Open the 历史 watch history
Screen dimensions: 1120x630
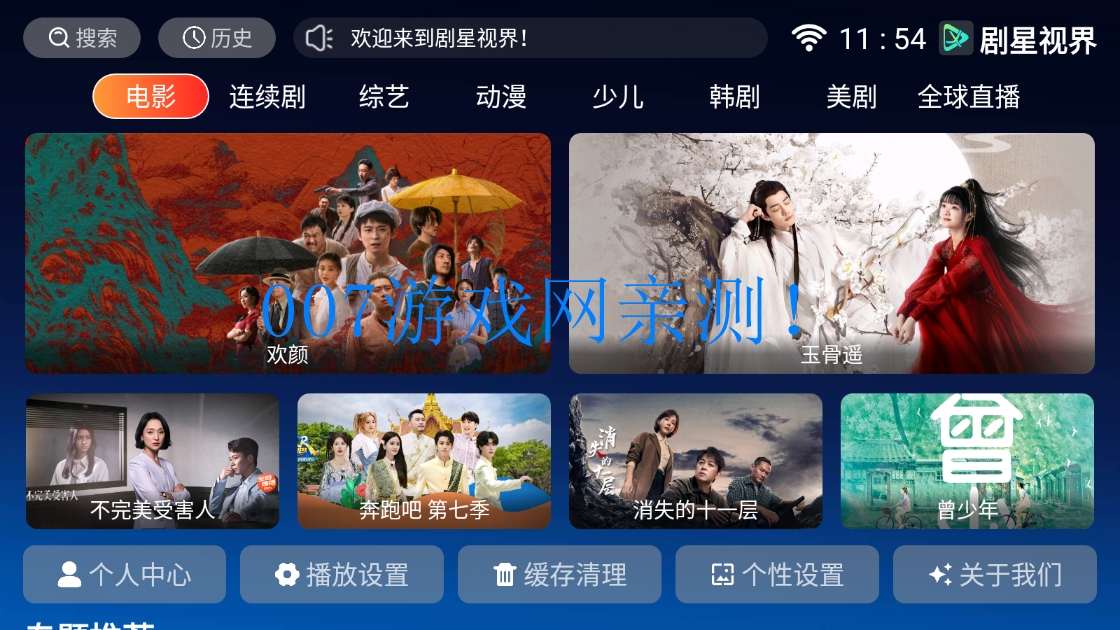click(x=217, y=38)
